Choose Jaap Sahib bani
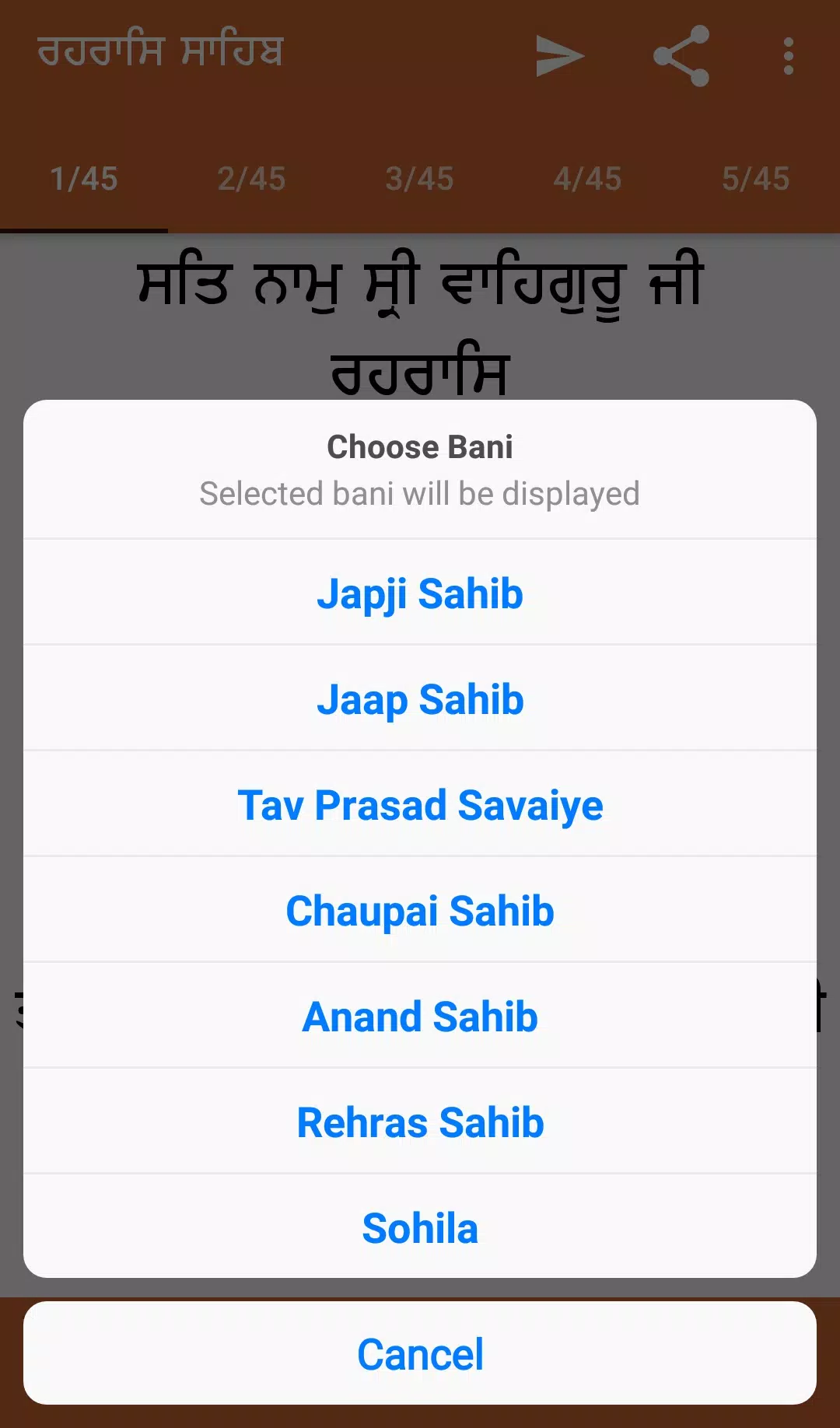The image size is (840, 1428). (420, 698)
